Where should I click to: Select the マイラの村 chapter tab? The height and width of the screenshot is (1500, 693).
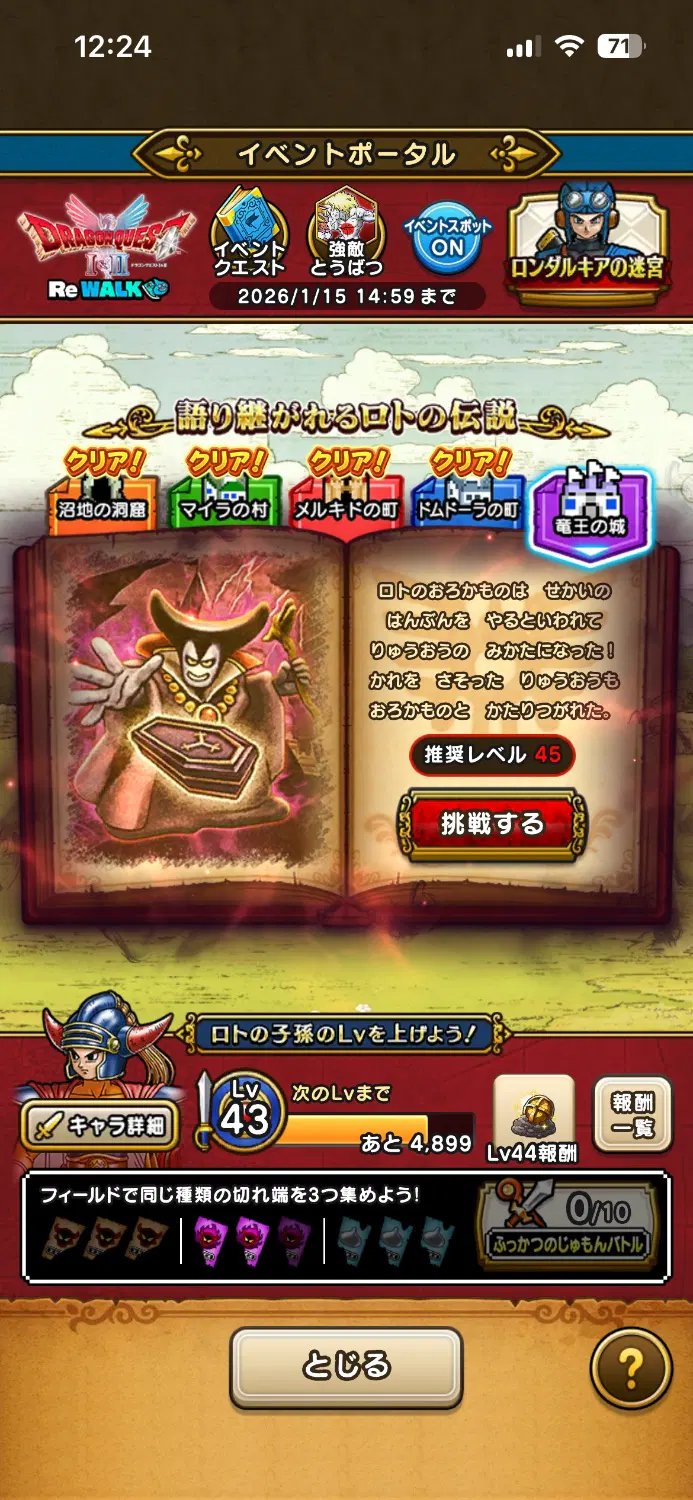226,499
